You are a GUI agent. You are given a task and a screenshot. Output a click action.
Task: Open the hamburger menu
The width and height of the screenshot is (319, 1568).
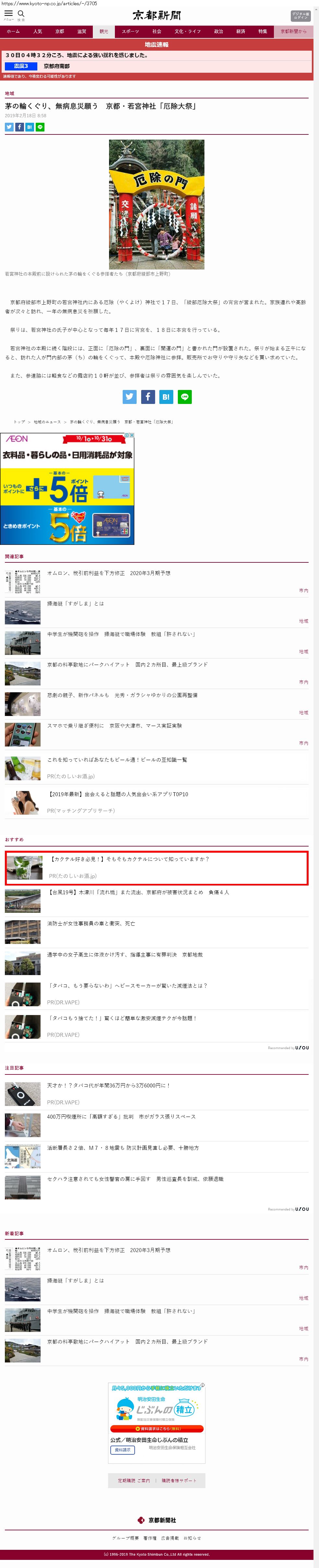coord(8,15)
